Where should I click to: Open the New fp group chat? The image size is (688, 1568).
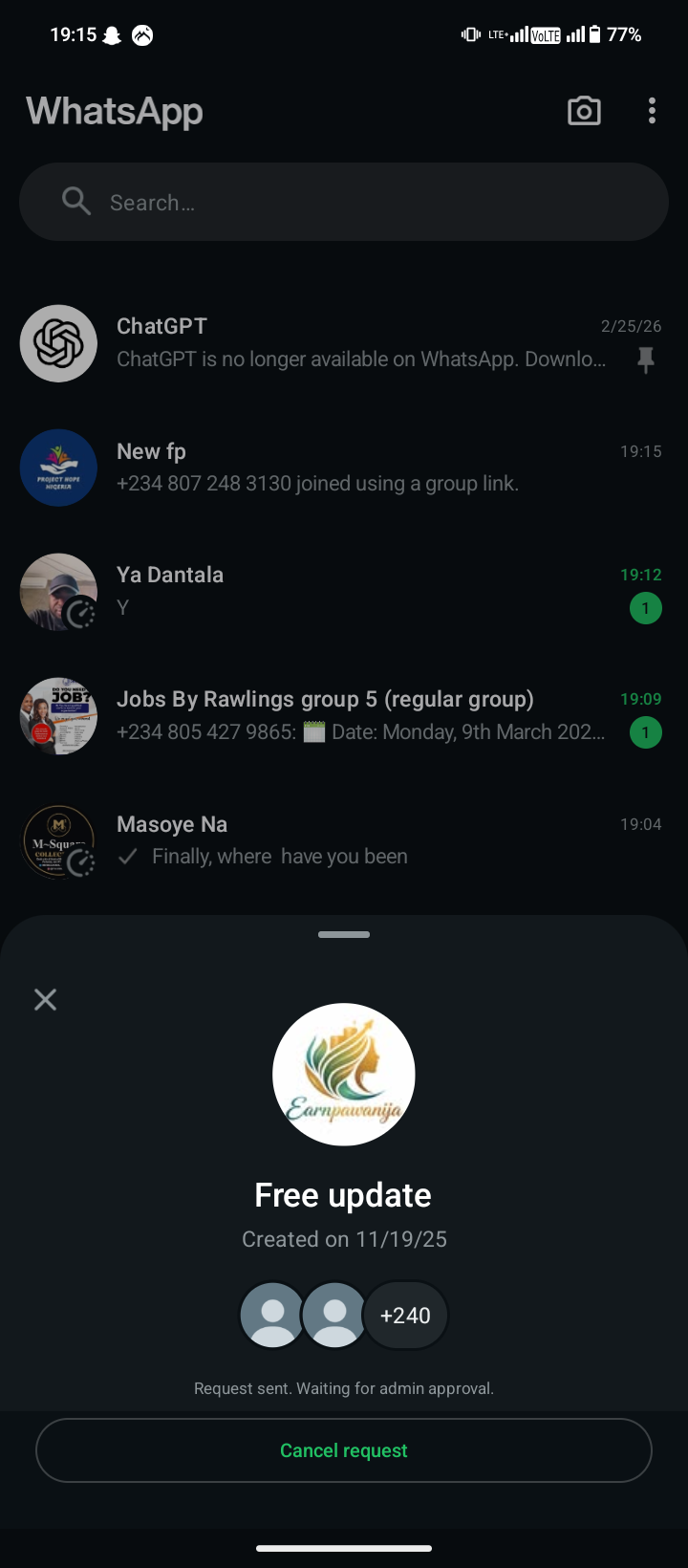pyautogui.click(x=363, y=468)
